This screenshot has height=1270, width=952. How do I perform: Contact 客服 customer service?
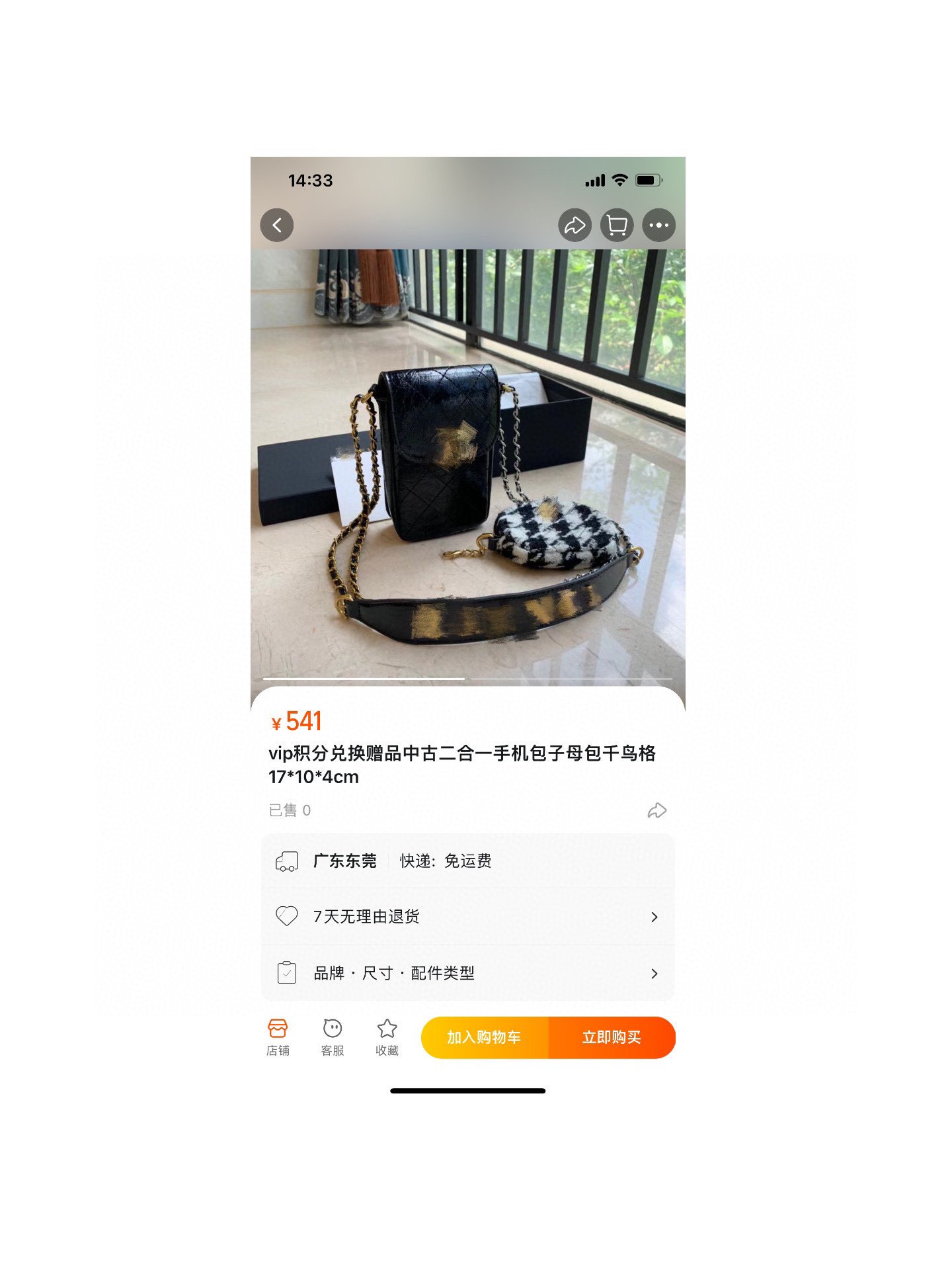tap(333, 1037)
